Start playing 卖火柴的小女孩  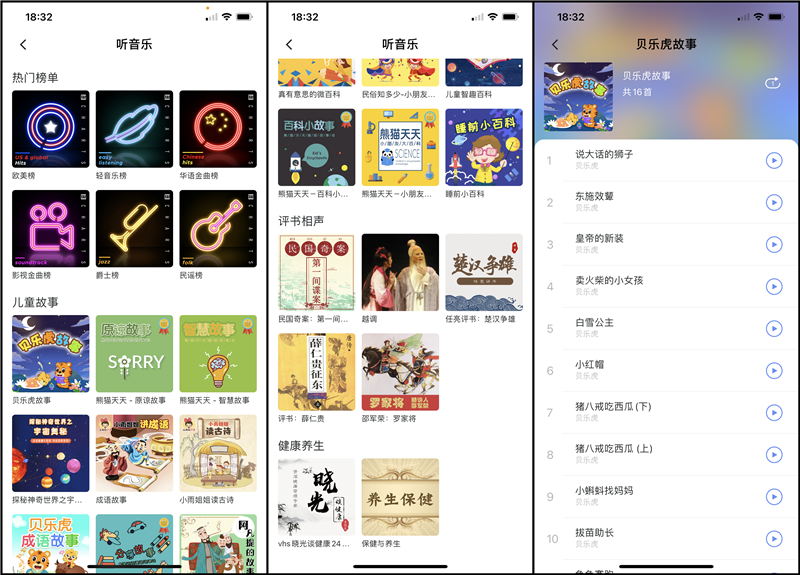click(x=773, y=286)
